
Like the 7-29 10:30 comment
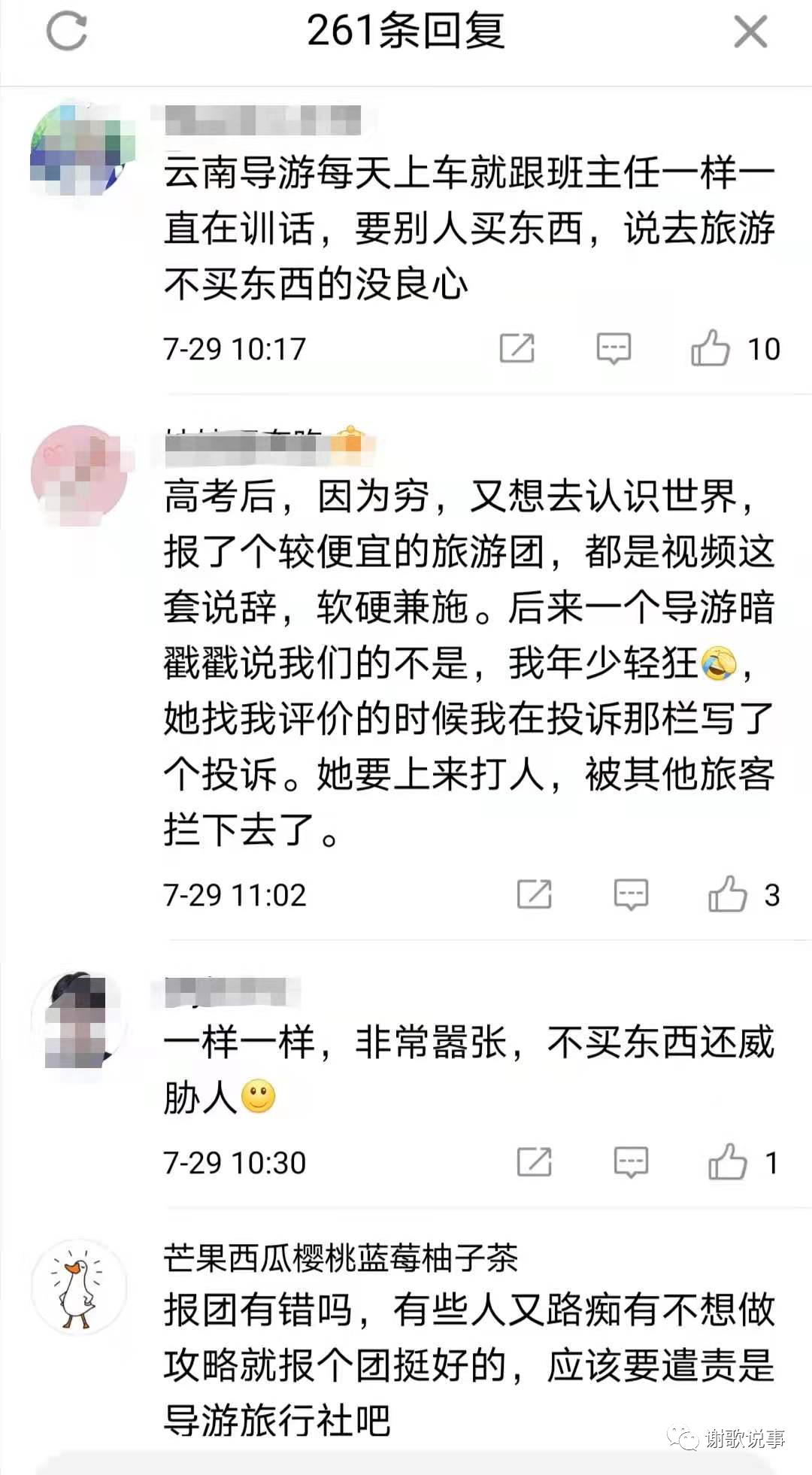tap(727, 1162)
